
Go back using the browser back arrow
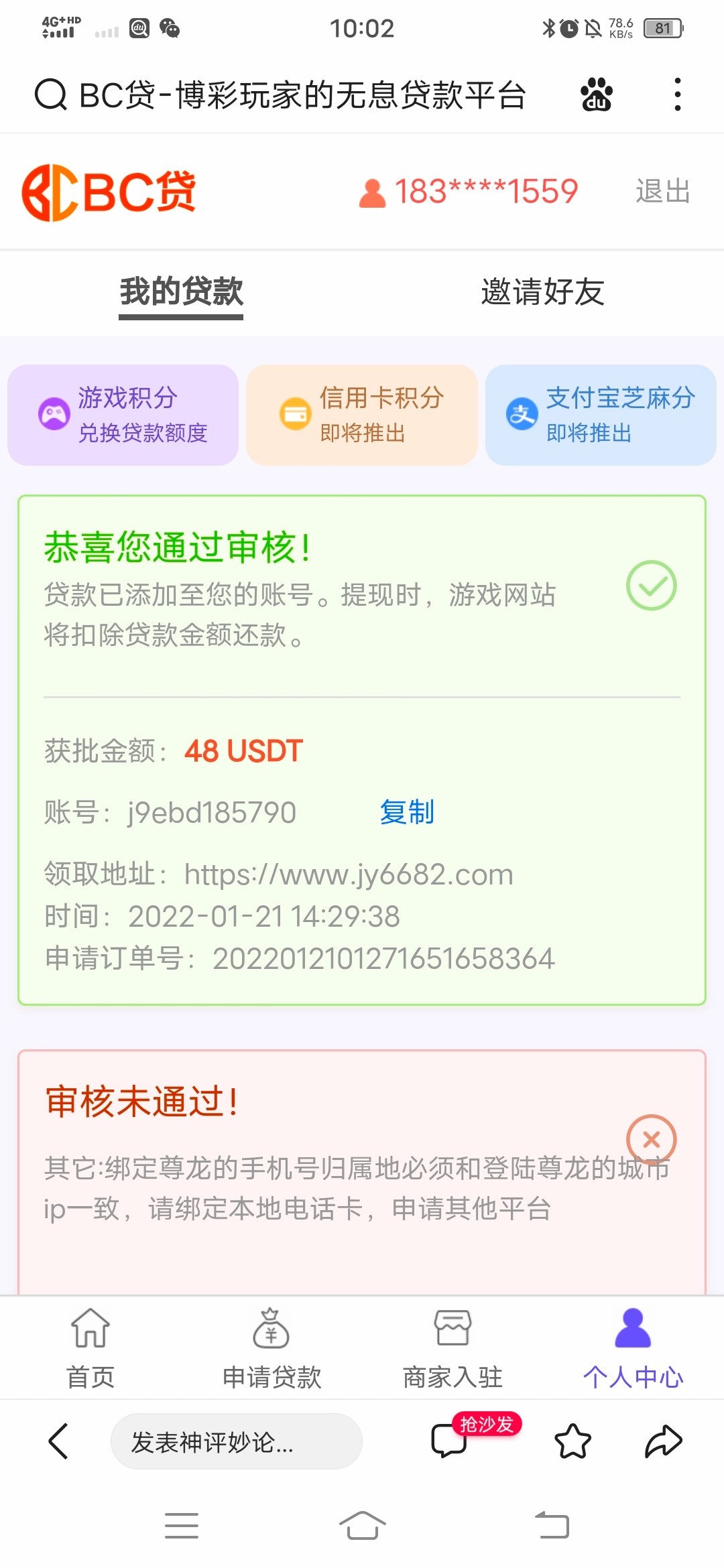tap(58, 1441)
